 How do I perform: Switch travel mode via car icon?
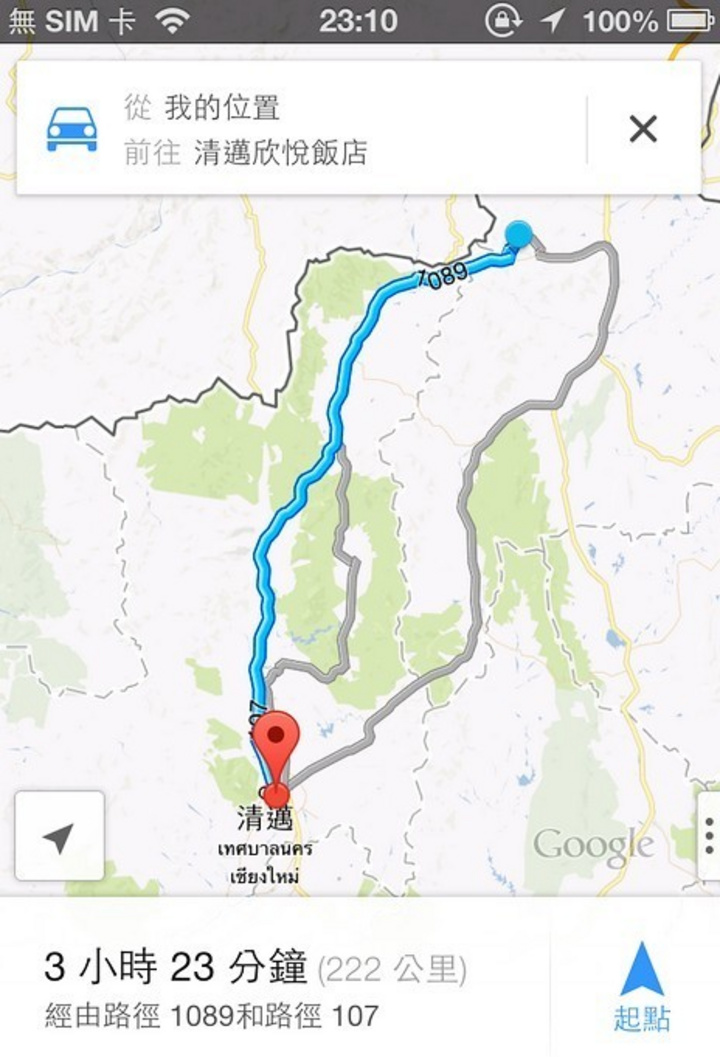pyautogui.click(x=72, y=129)
